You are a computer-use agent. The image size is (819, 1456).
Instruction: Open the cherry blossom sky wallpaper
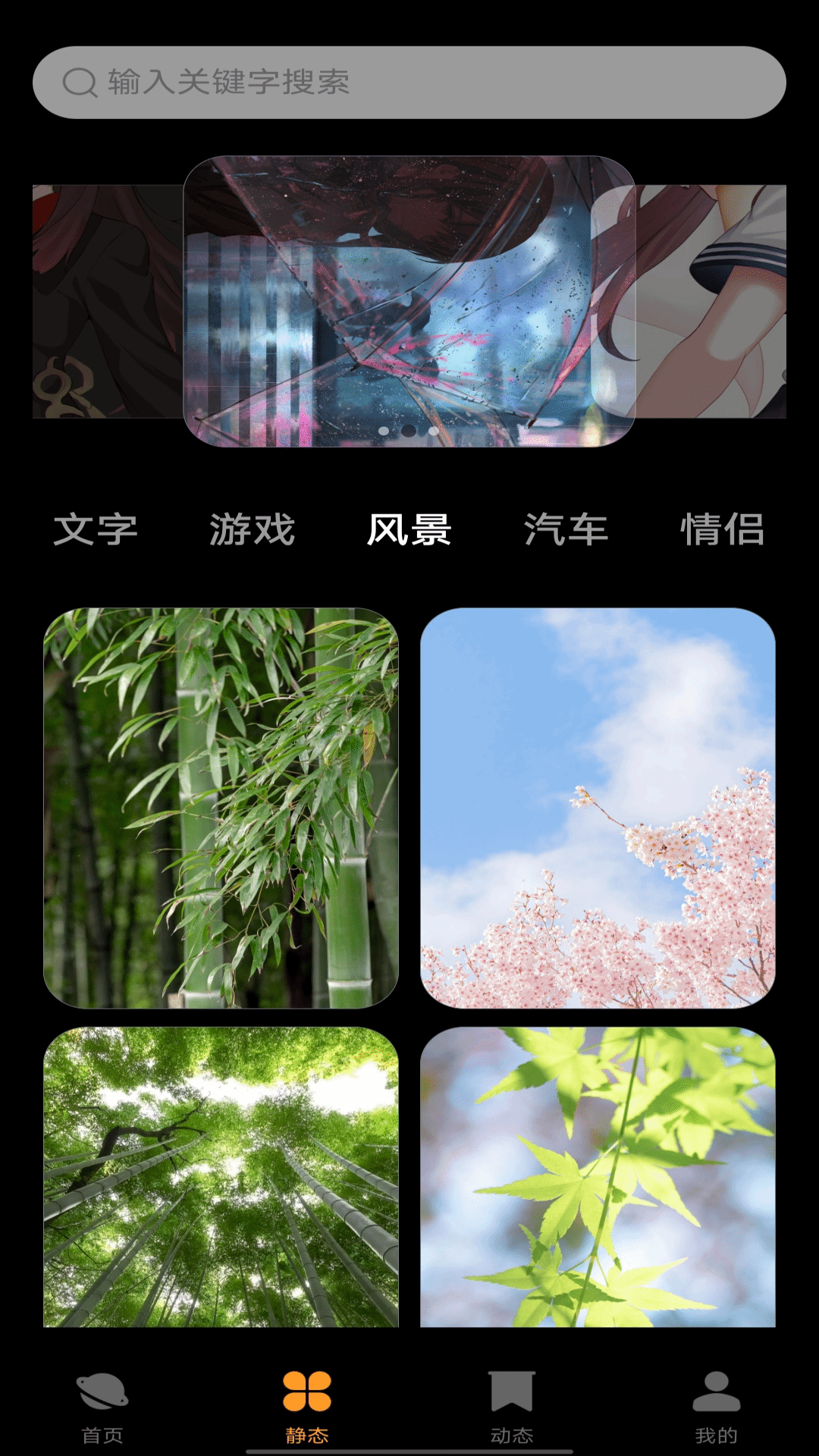(598, 808)
